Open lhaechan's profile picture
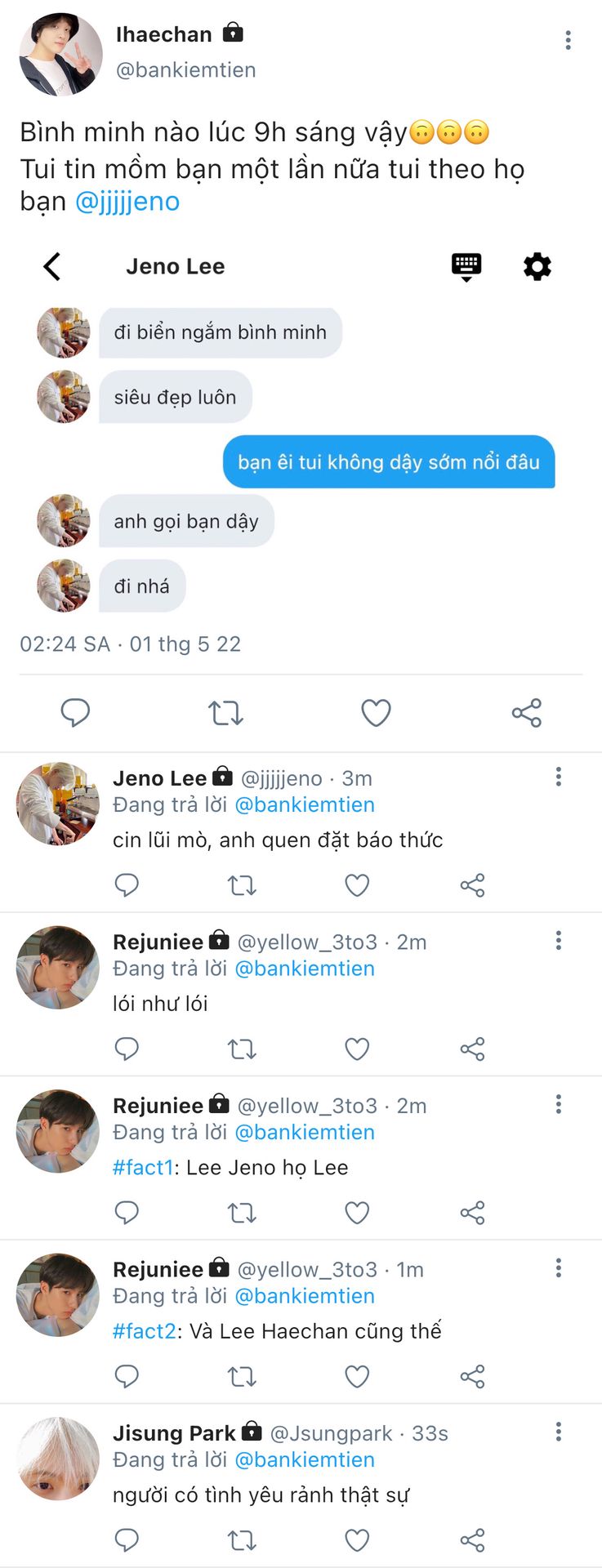The width and height of the screenshot is (602, 1568). coord(60,54)
